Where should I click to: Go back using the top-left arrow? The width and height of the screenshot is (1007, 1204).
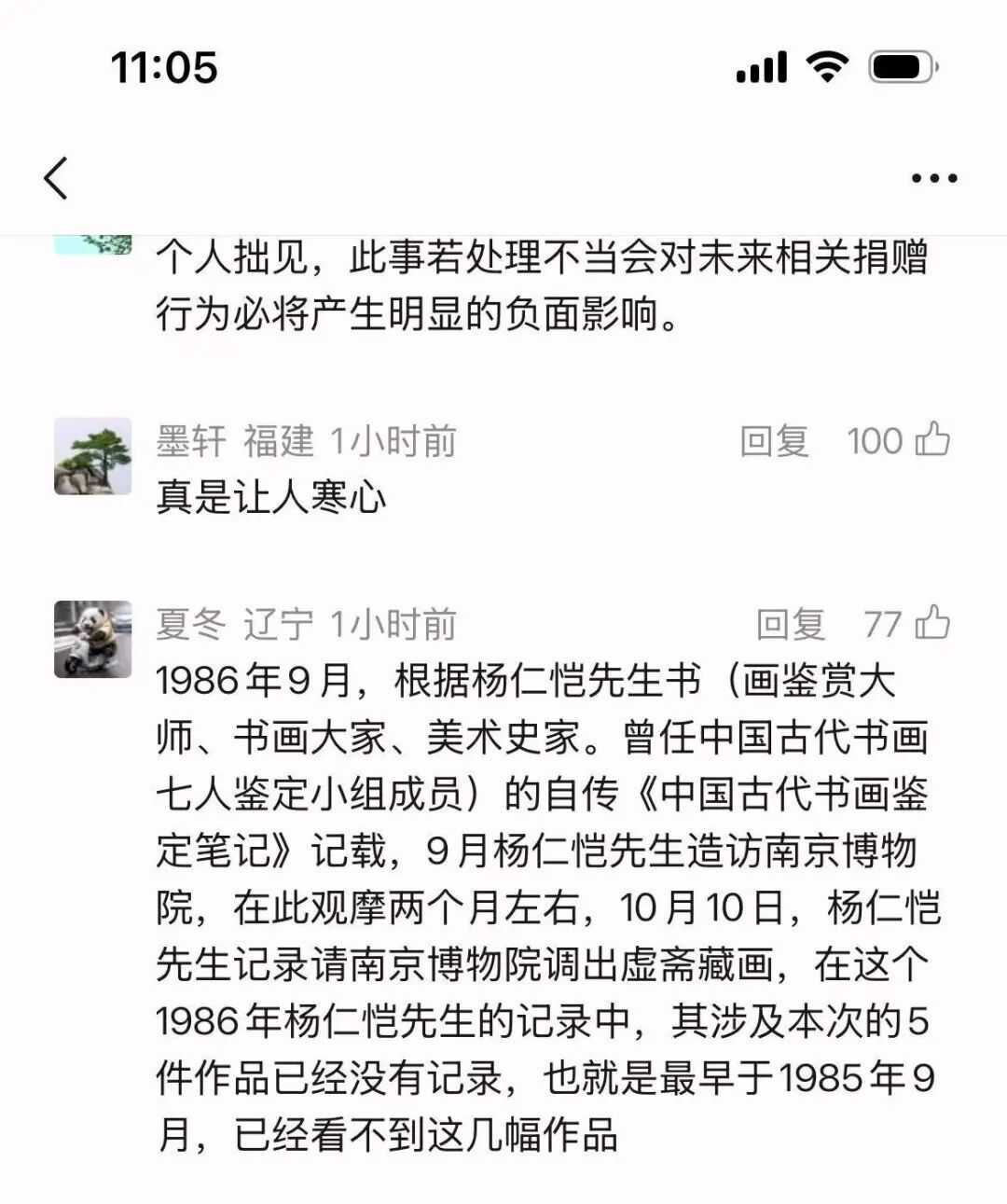point(56,177)
